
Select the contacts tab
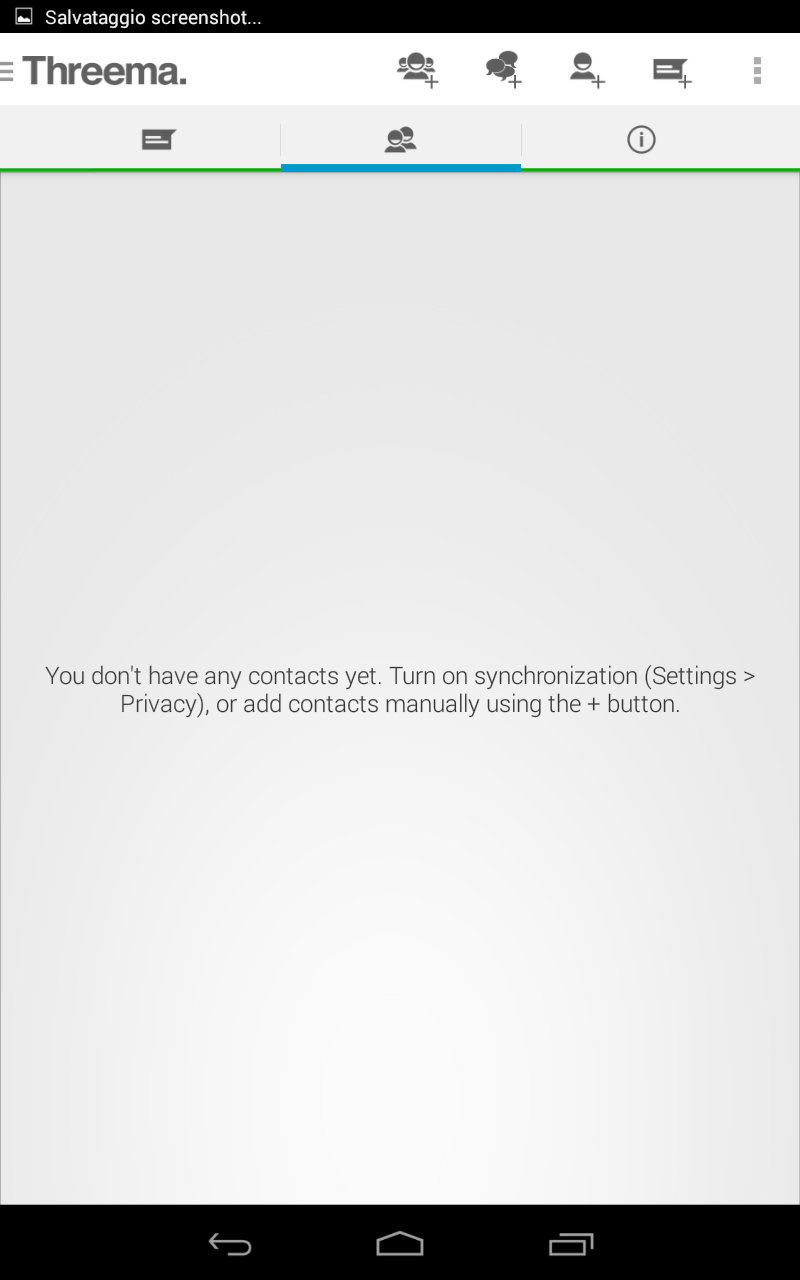(400, 140)
